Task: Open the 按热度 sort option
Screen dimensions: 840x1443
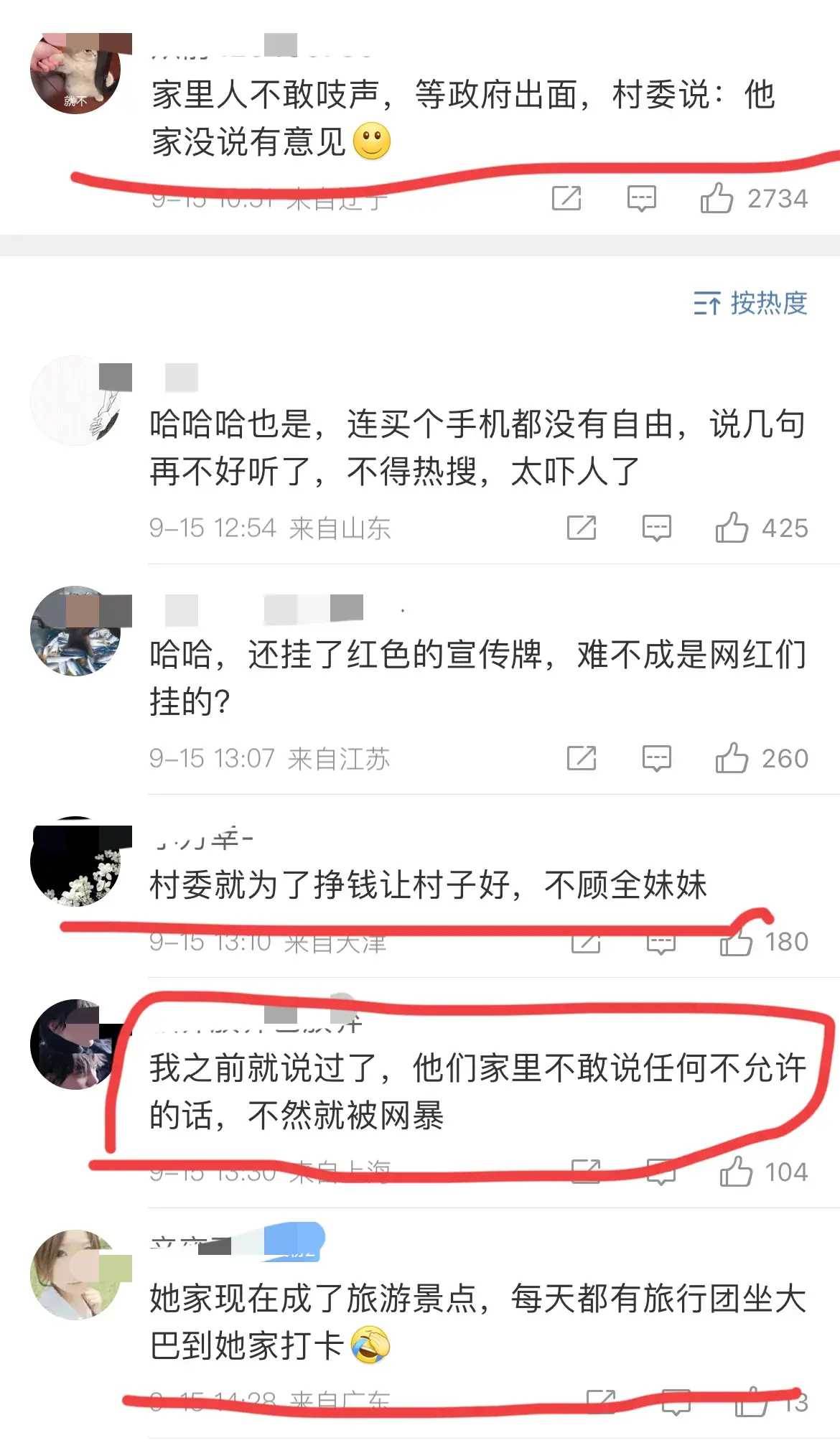Action: coord(751,303)
